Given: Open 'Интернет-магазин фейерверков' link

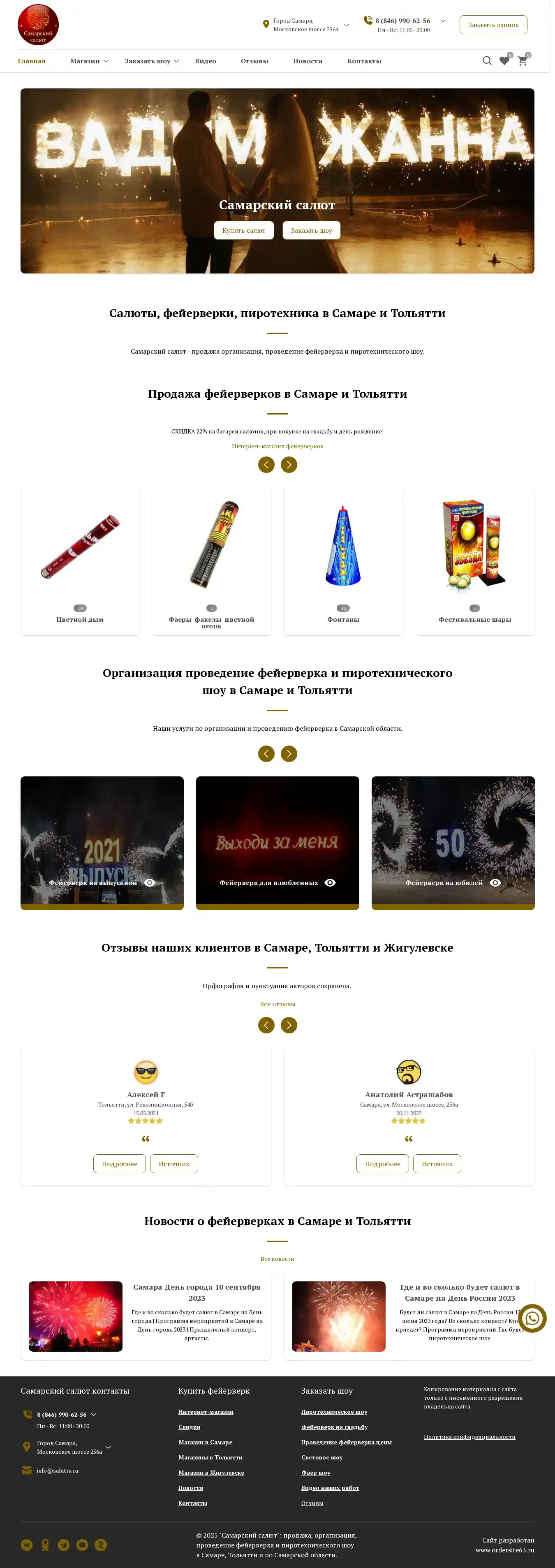Looking at the screenshot, I should pyautogui.click(x=277, y=446).
